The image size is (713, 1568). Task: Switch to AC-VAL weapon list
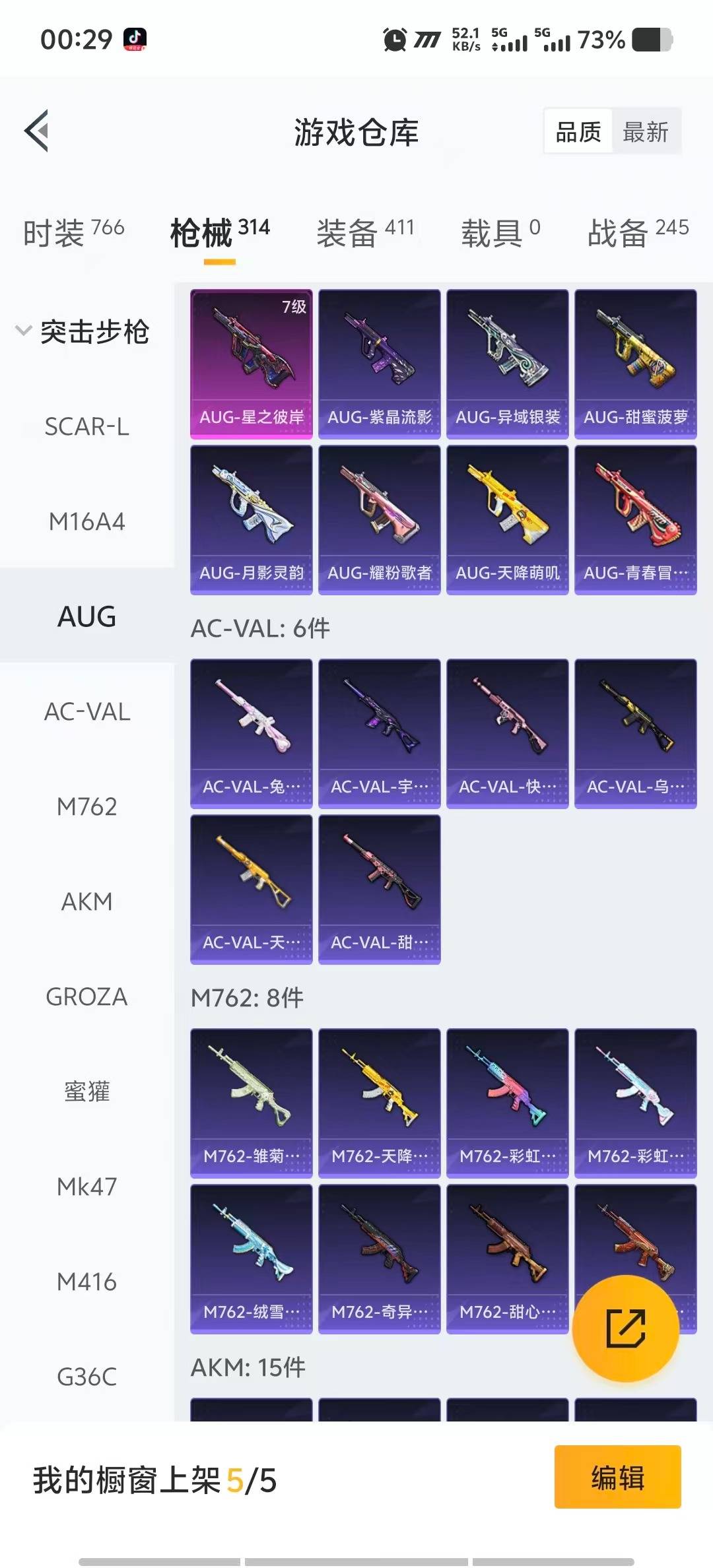pos(86,712)
